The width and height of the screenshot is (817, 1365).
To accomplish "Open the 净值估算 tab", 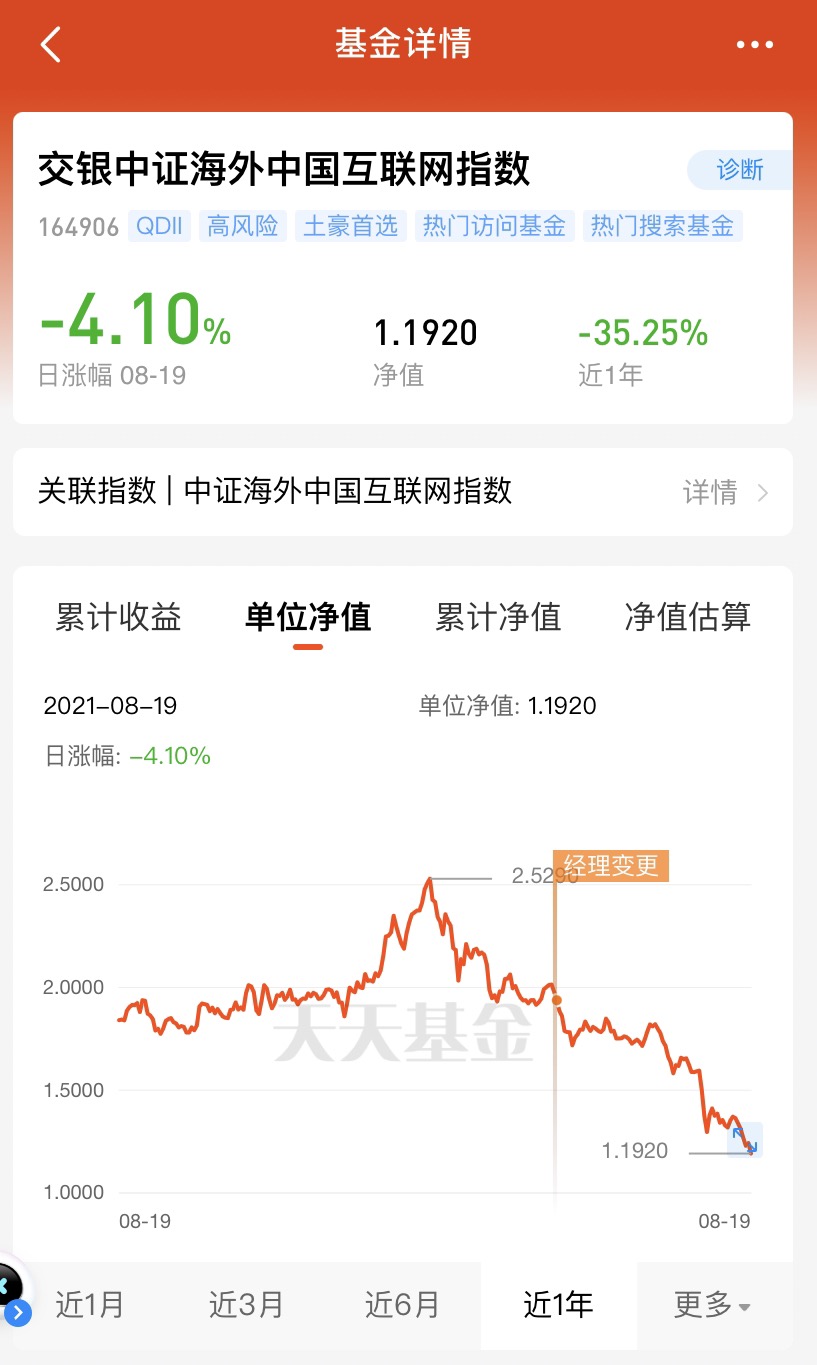I will pyautogui.click(x=687, y=617).
